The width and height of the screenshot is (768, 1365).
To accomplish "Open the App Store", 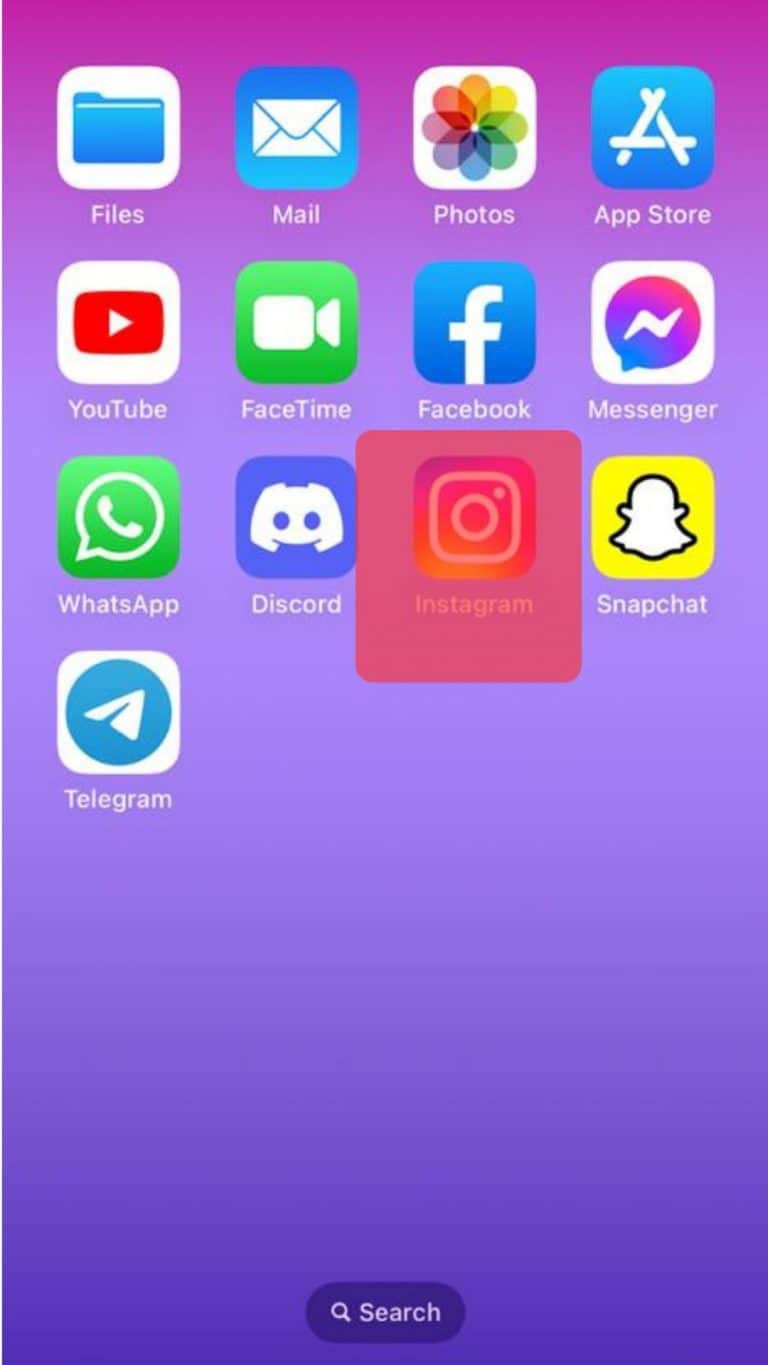I will click(x=652, y=127).
